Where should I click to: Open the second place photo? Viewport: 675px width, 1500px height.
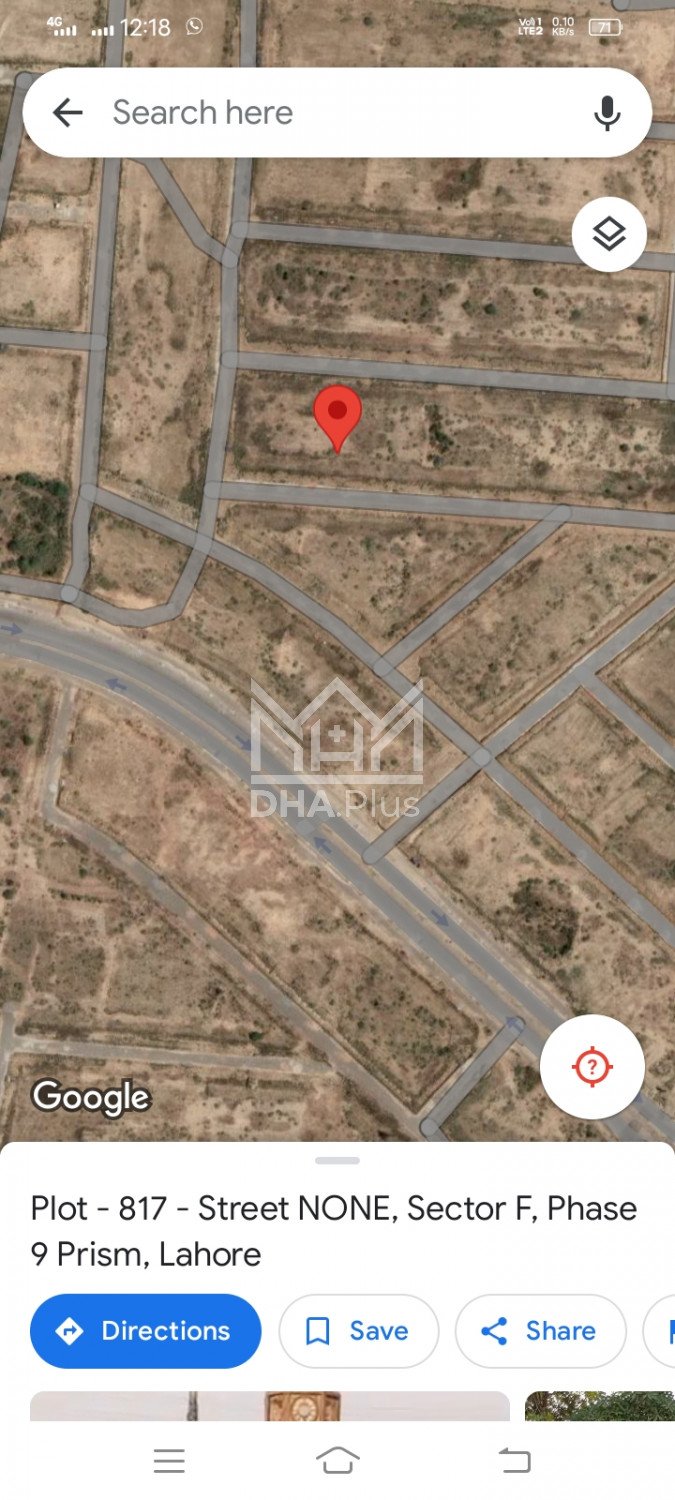tap(600, 1406)
